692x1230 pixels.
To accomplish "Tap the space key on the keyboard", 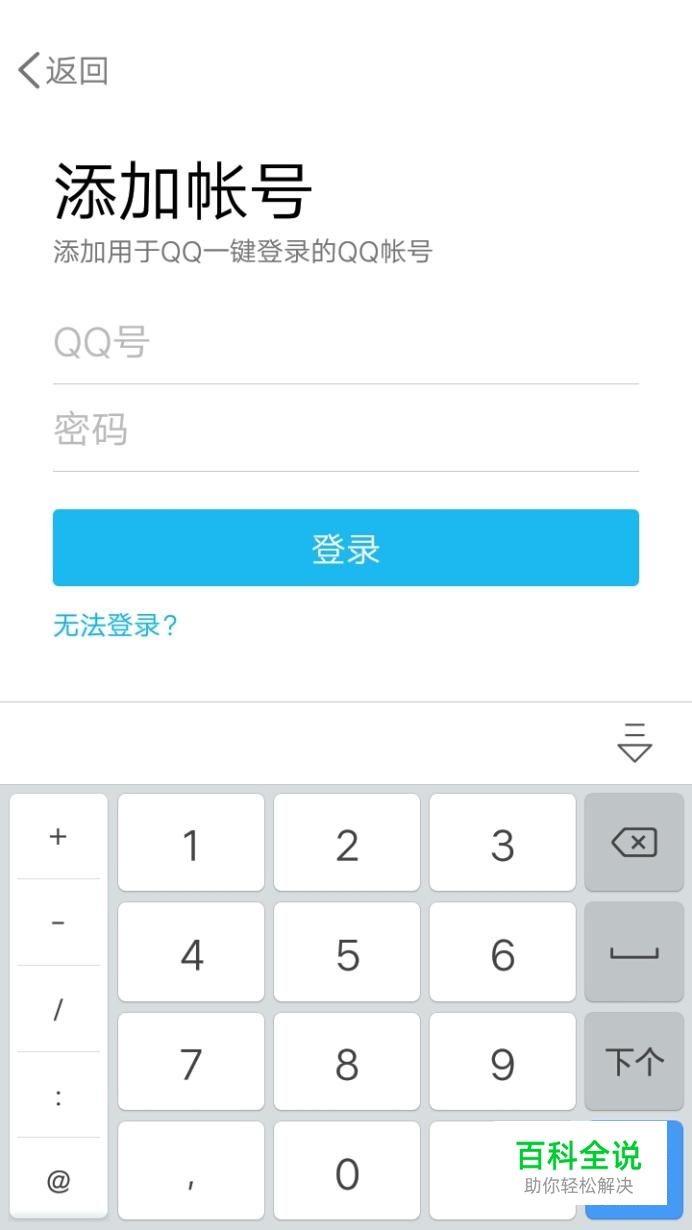I will 634,953.
